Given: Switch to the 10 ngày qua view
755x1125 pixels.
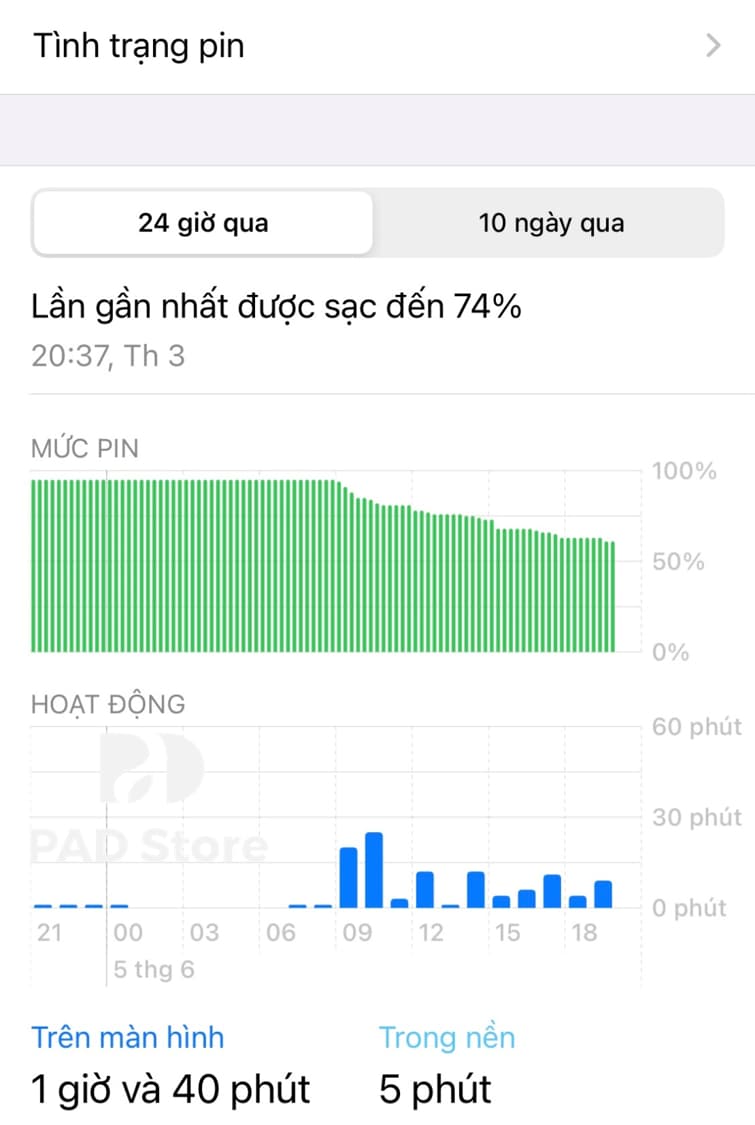Looking at the screenshot, I should click(550, 222).
